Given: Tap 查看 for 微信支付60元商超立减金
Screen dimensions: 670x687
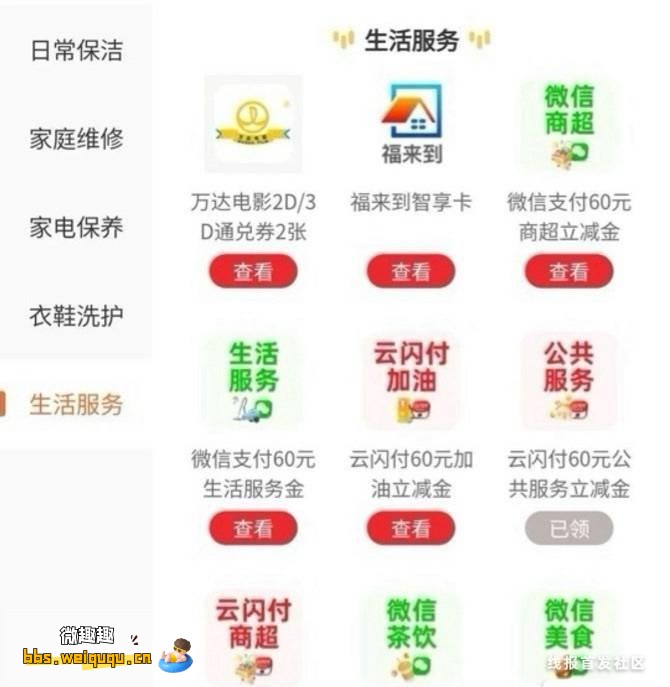Looking at the screenshot, I should point(568,271).
